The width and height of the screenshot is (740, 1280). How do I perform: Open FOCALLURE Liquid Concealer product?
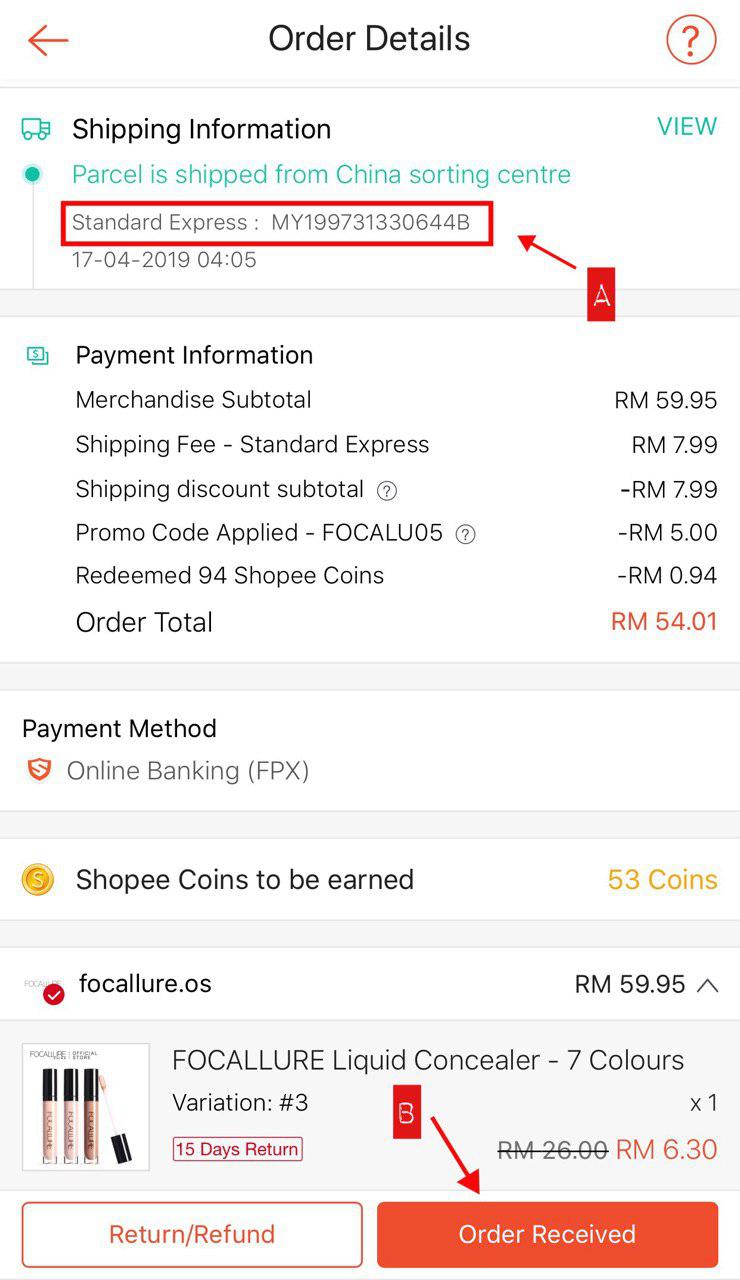tap(428, 1061)
